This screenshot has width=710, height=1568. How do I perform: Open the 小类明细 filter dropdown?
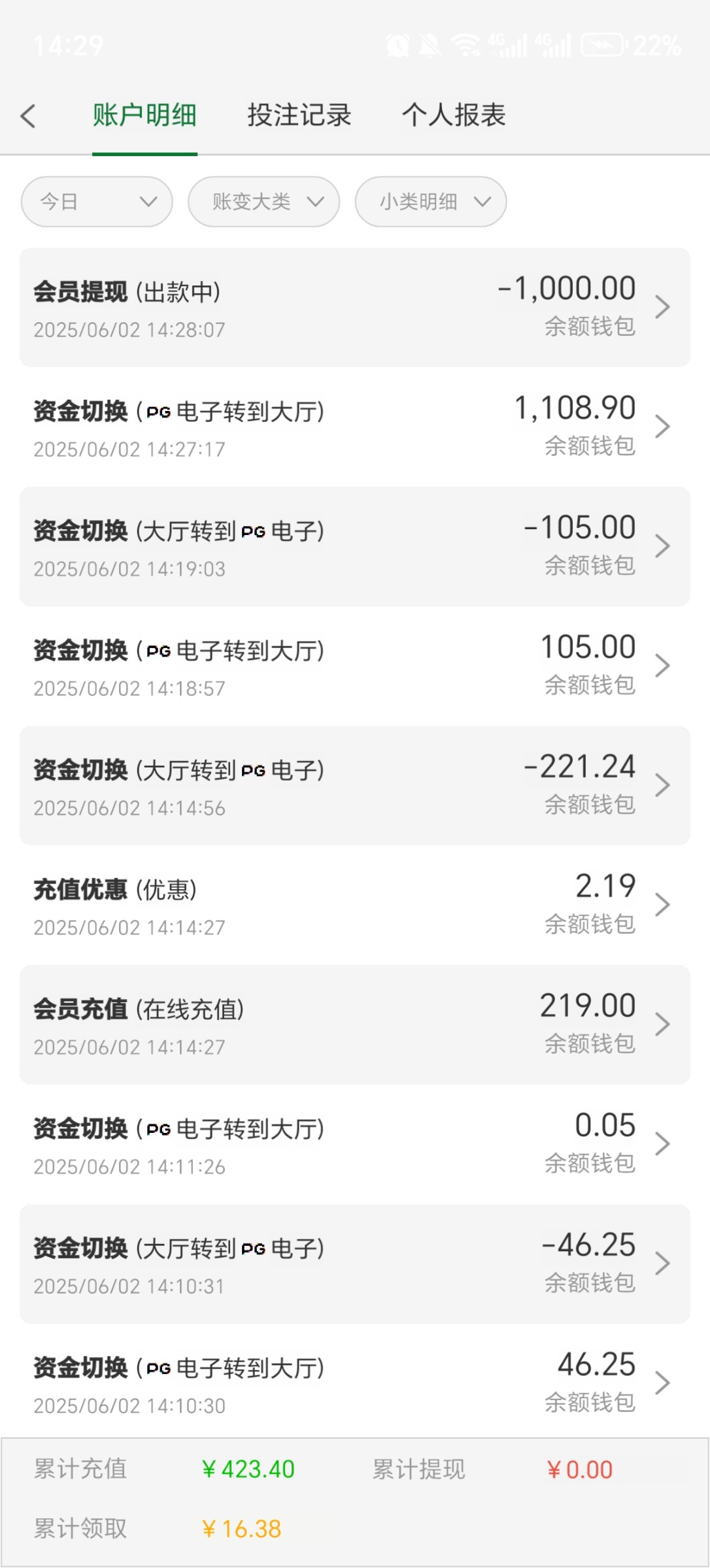coord(431,201)
